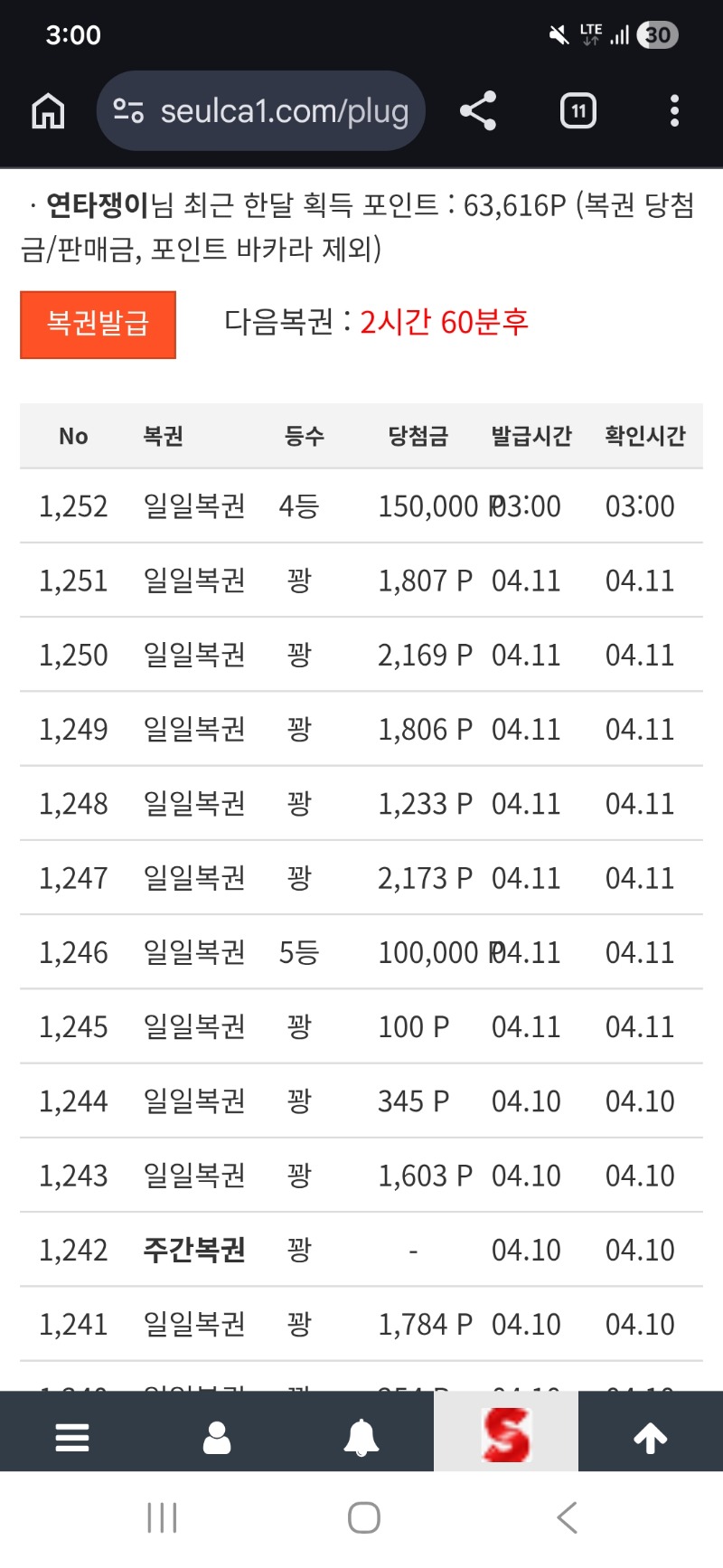
Task: Open the hamburger menu in bottom bar
Action: tap(72, 1437)
